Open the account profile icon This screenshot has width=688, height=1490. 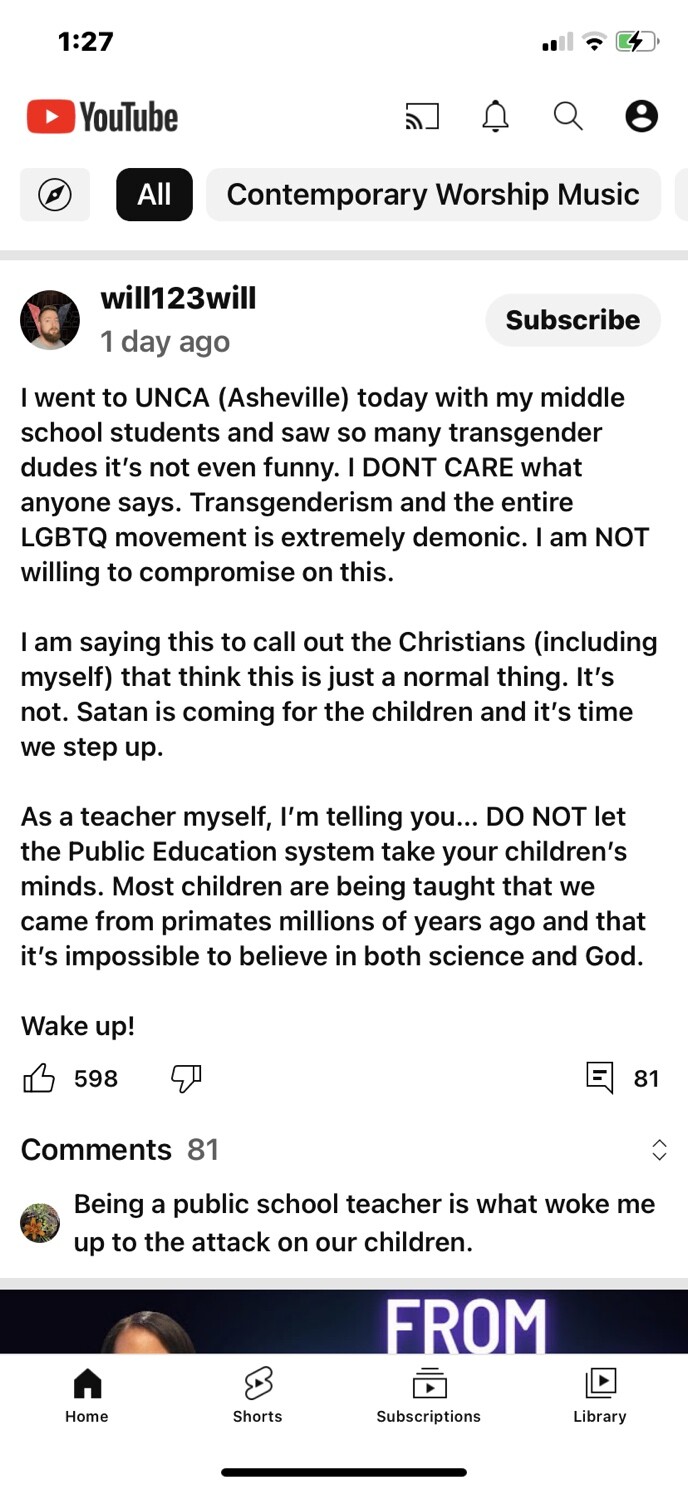tap(641, 117)
